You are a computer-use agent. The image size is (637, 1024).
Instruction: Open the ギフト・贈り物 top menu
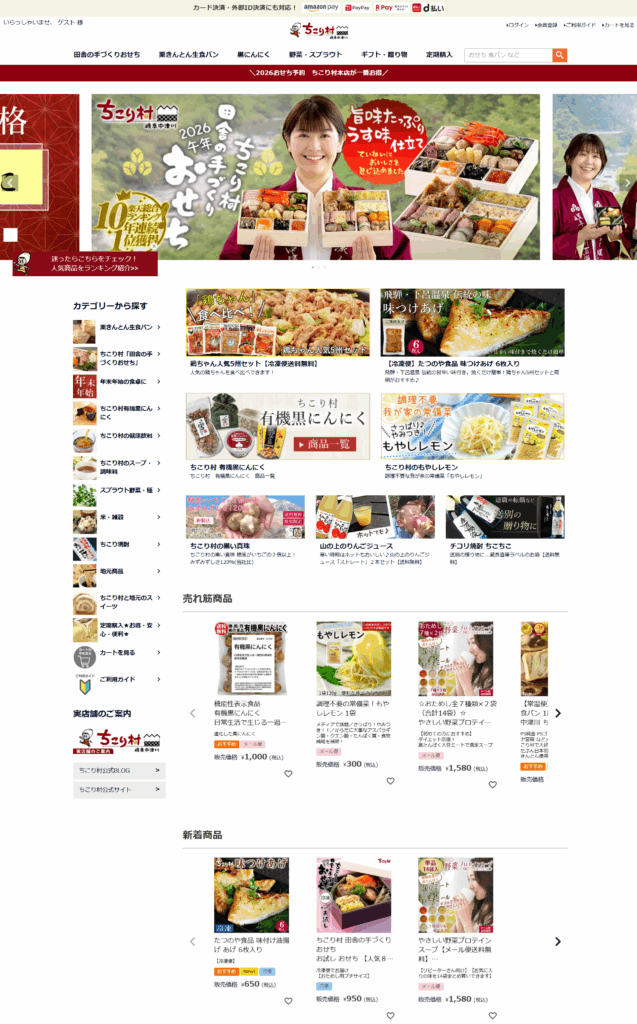coord(383,55)
